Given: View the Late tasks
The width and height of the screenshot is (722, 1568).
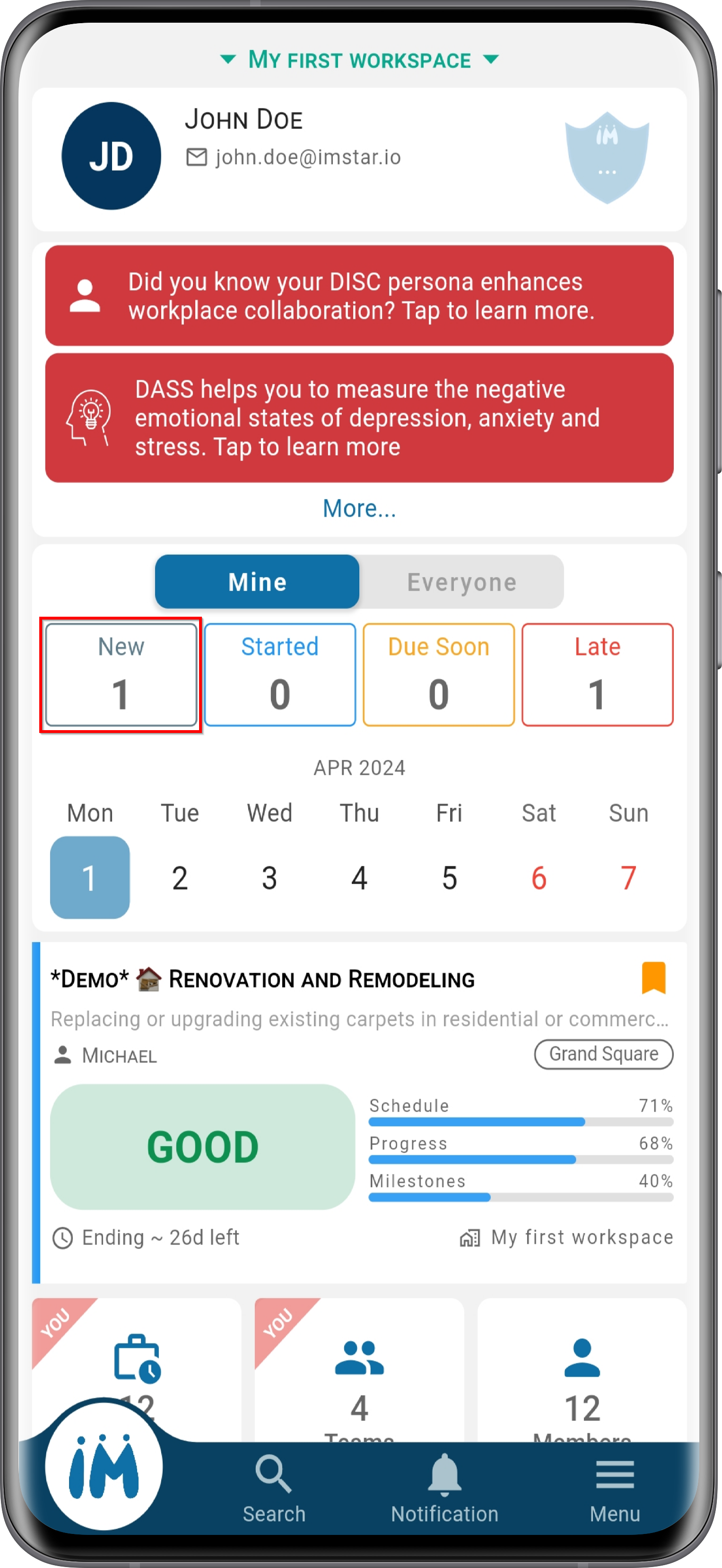Looking at the screenshot, I should click(598, 674).
